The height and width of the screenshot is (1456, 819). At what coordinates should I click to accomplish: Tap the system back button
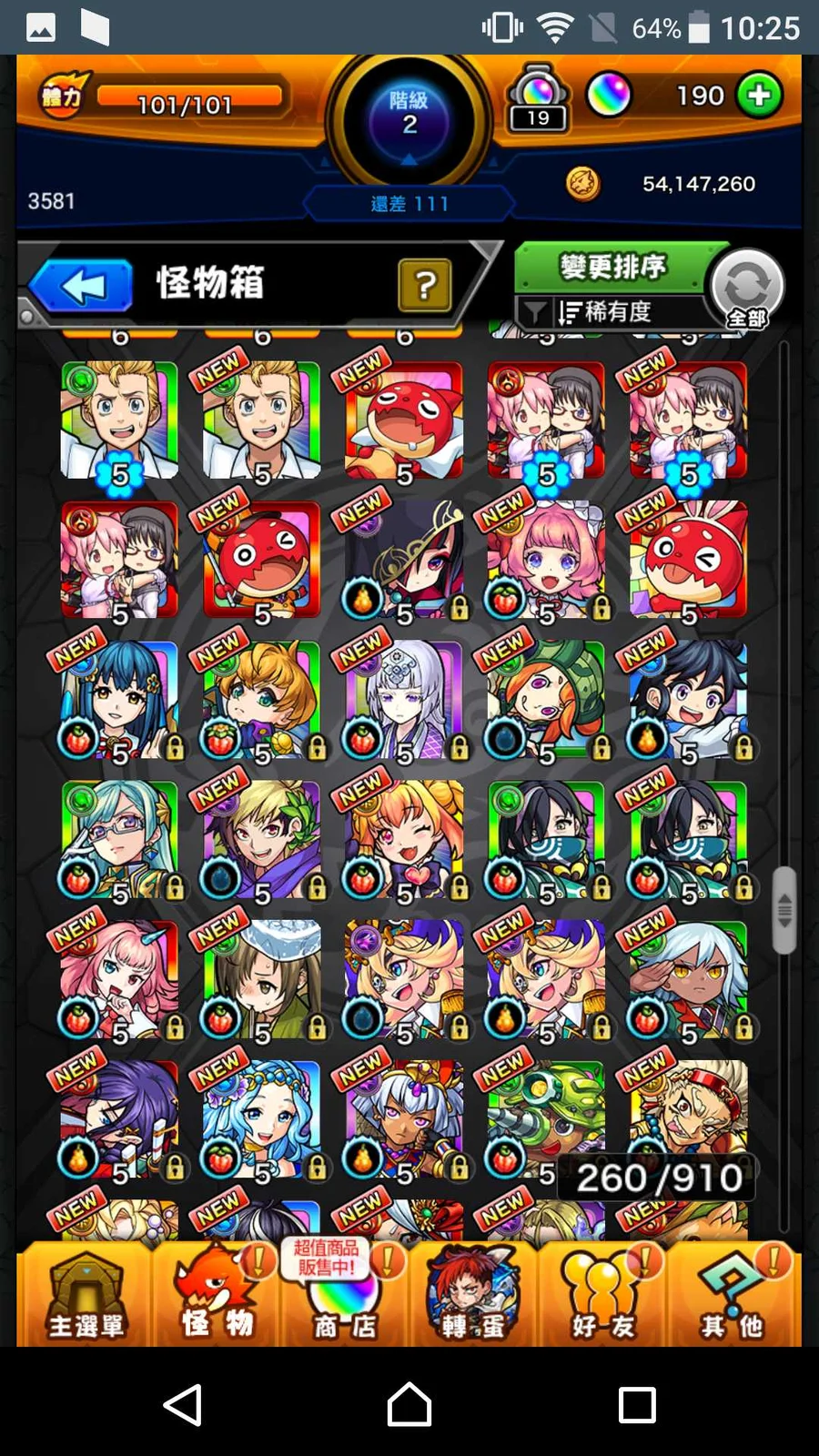pyautogui.click(x=183, y=1404)
